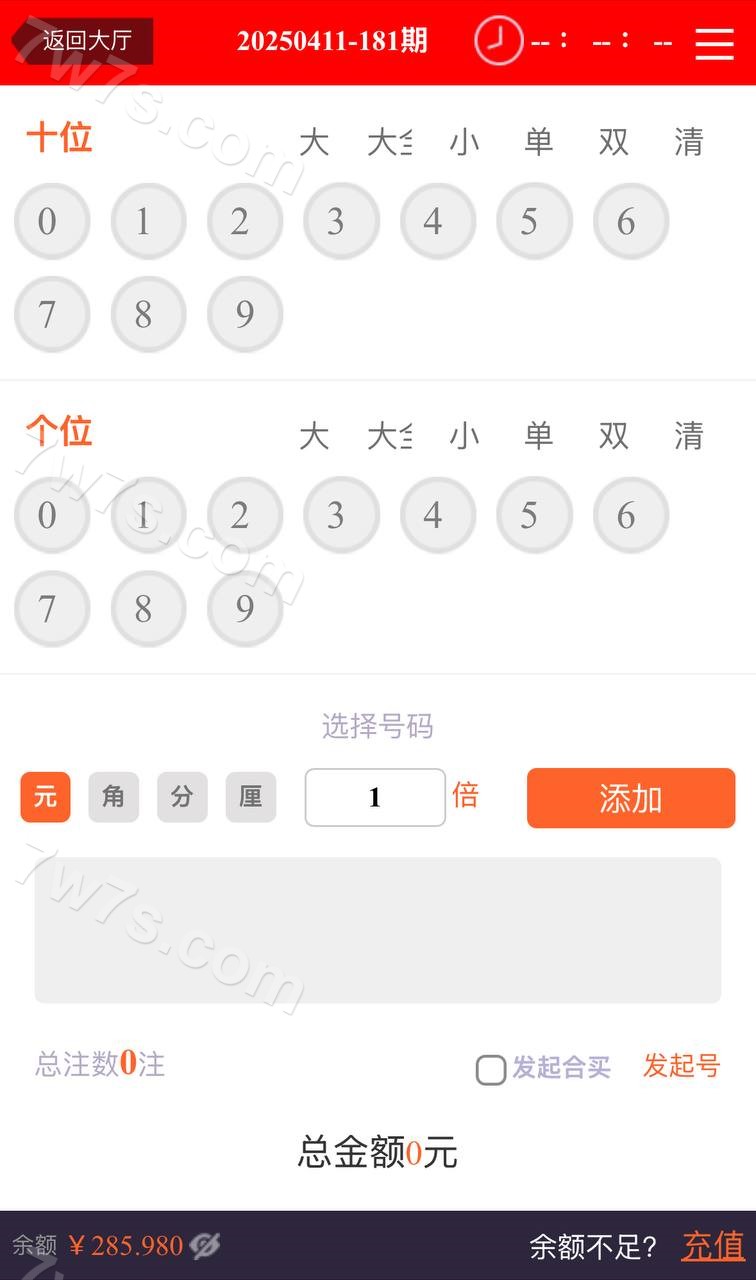Check the 发起合买 checkbox
756x1280 pixels.
pyautogui.click(x=491, y=1070)
